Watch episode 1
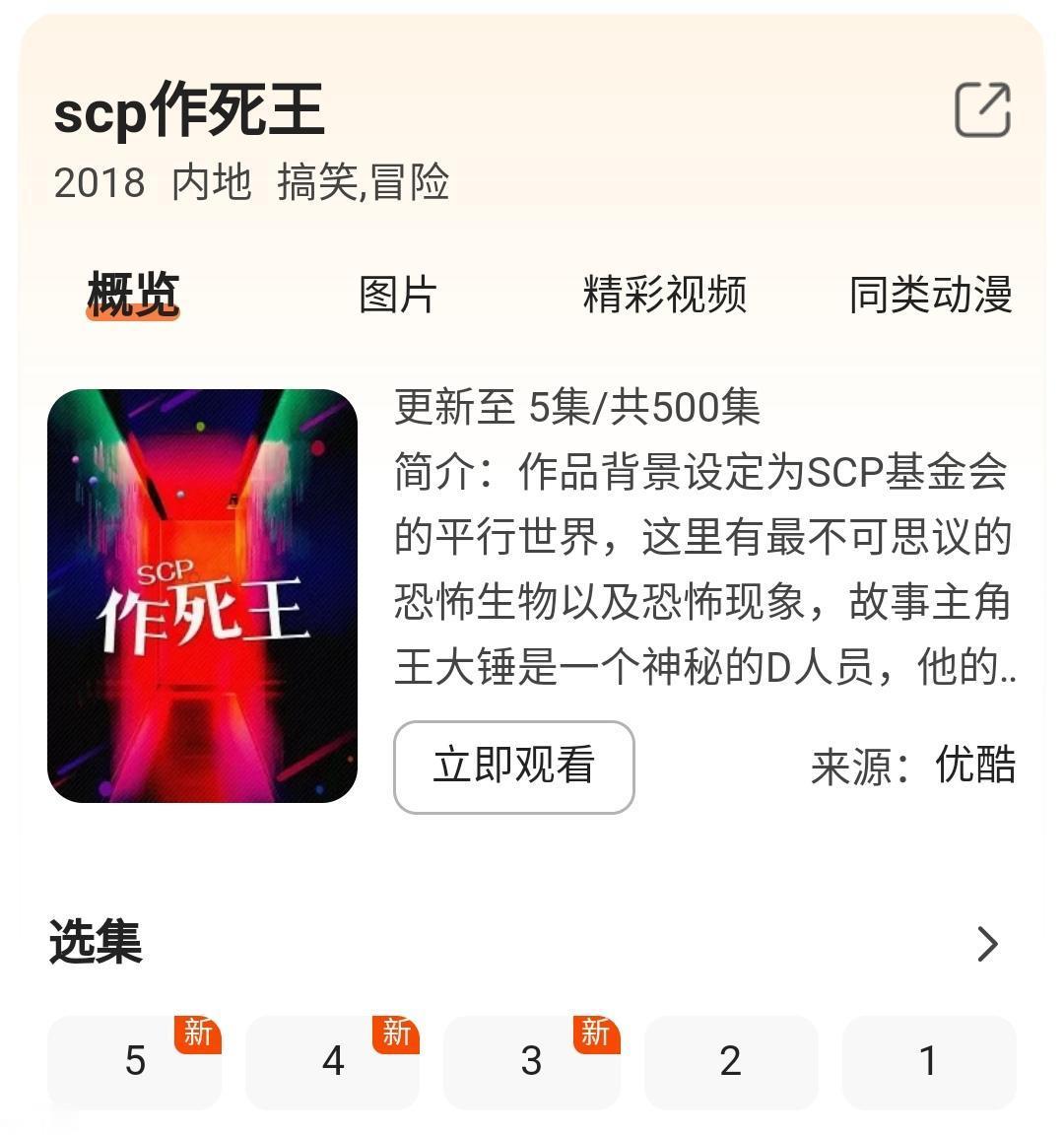 pyautogui.click(x=928, y=1061)
